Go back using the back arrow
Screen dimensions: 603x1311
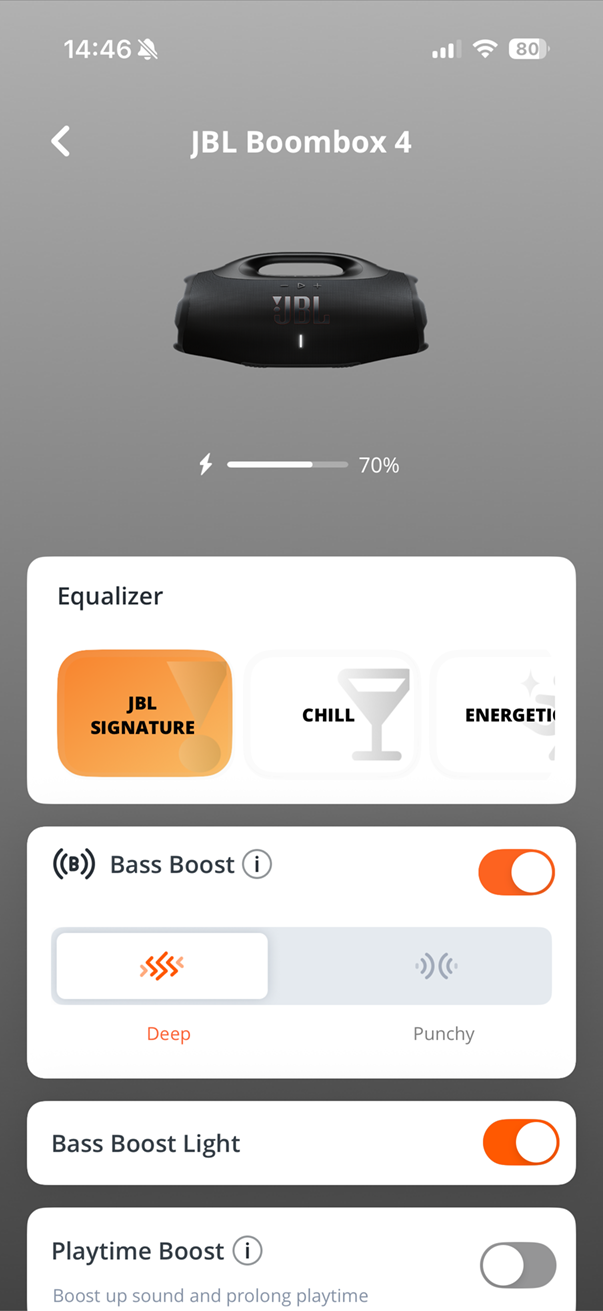point(61,142)
